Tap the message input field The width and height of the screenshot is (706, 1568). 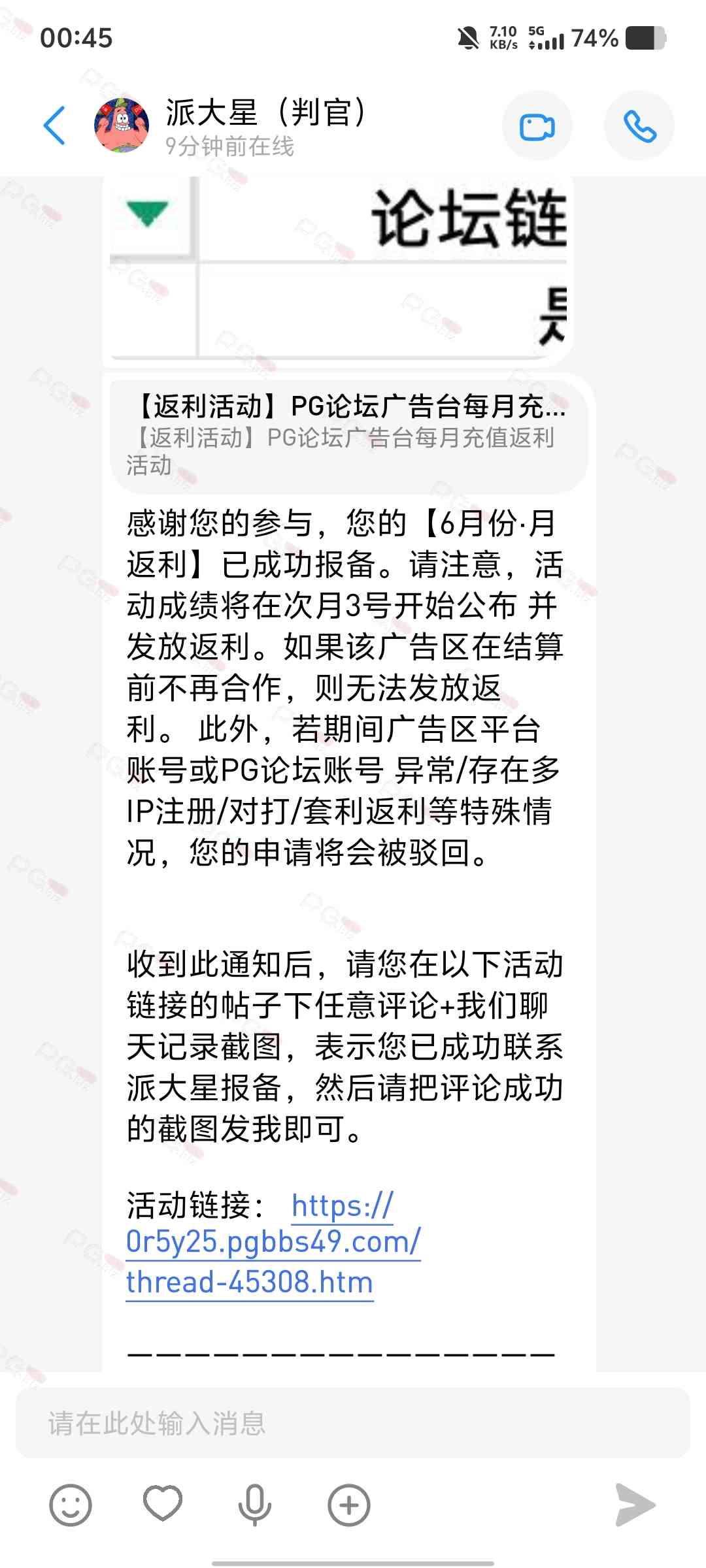[x=353, y=1423]
